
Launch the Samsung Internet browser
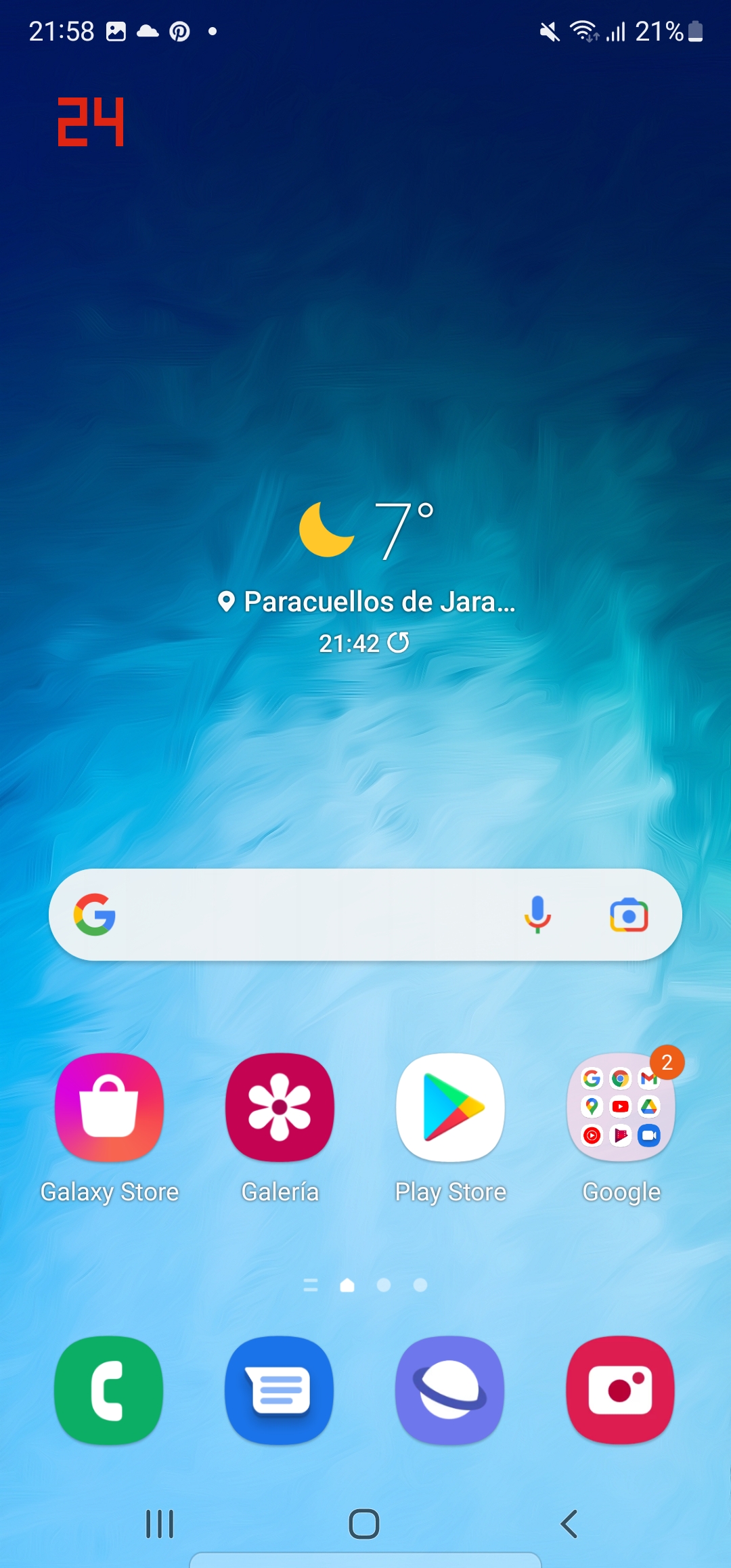(450, 1391)
